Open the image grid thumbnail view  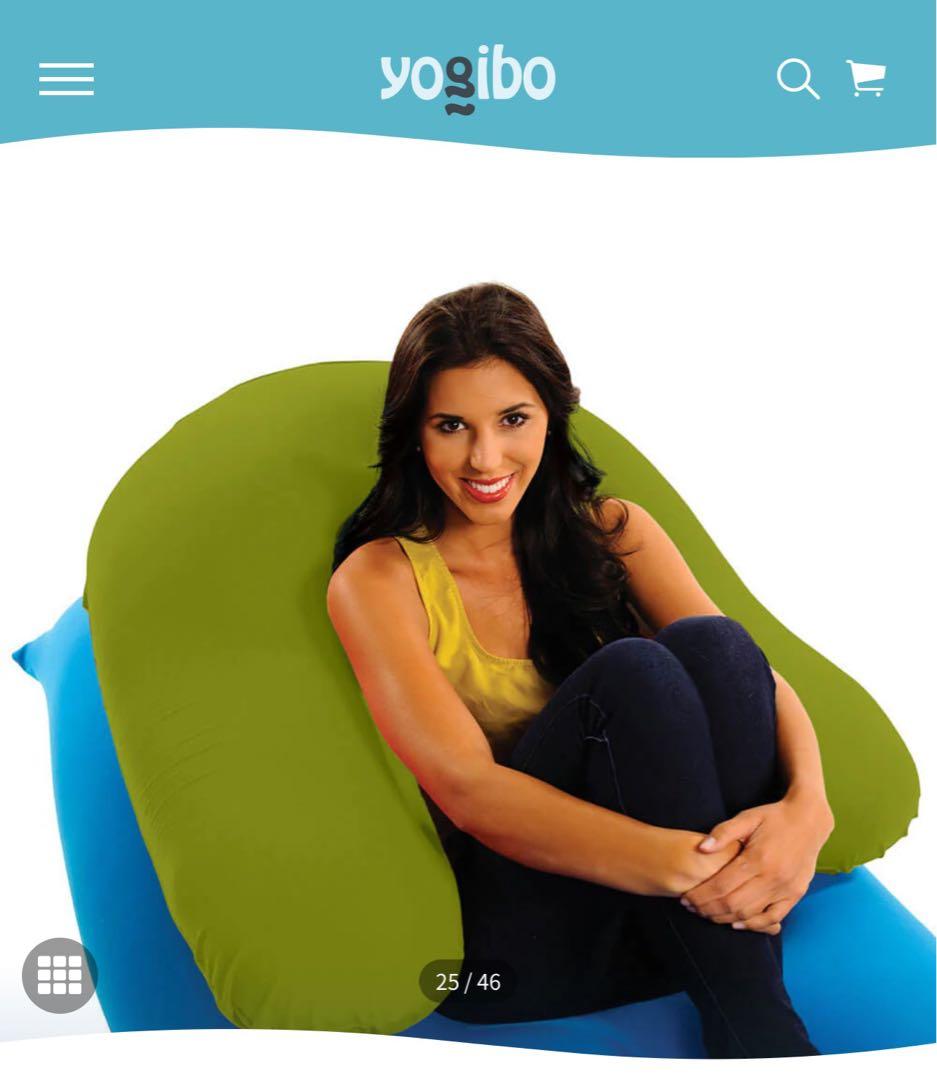[x=59, y=975]
